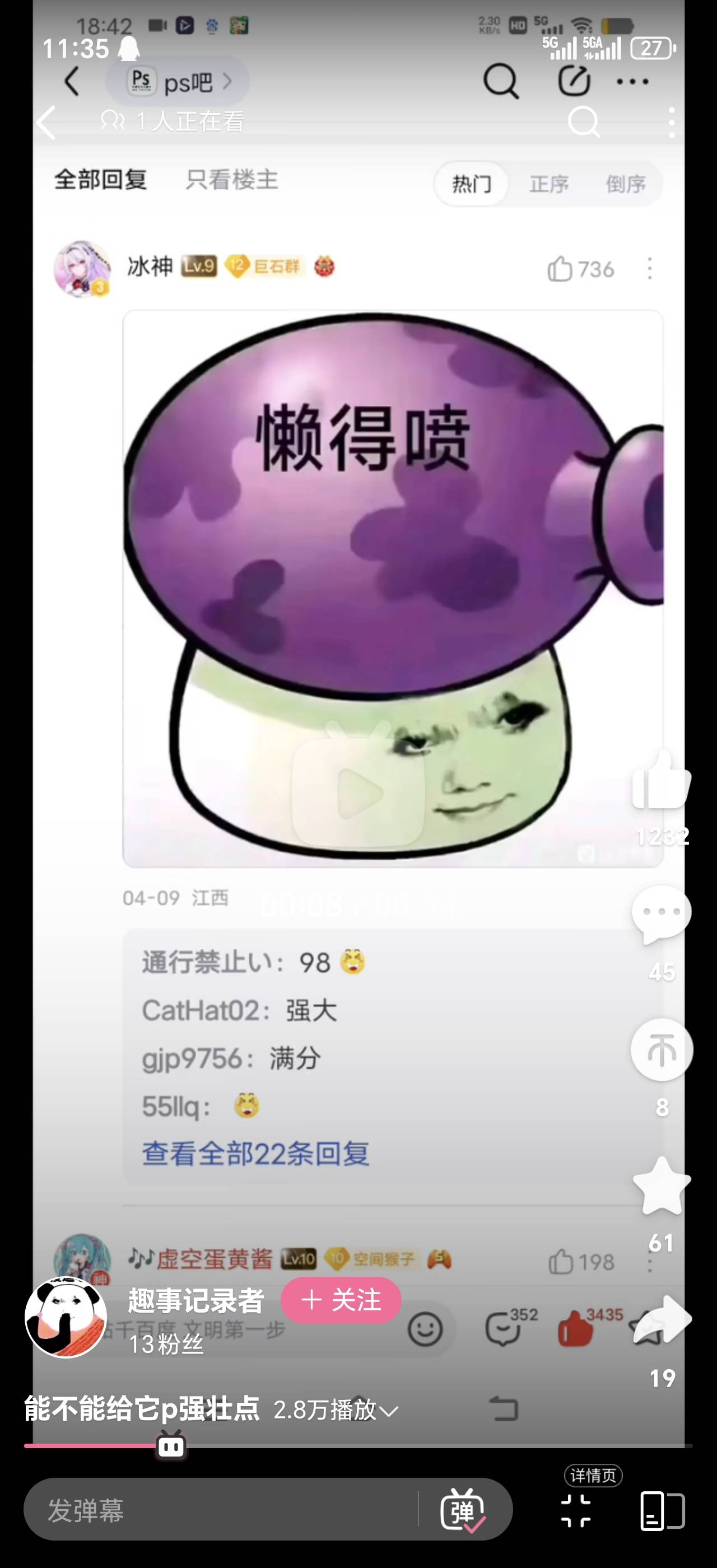The height and width of the screenshot is (1568, 717).
Task: Switch the screen orientation mode
Action: pos(662,1510)
